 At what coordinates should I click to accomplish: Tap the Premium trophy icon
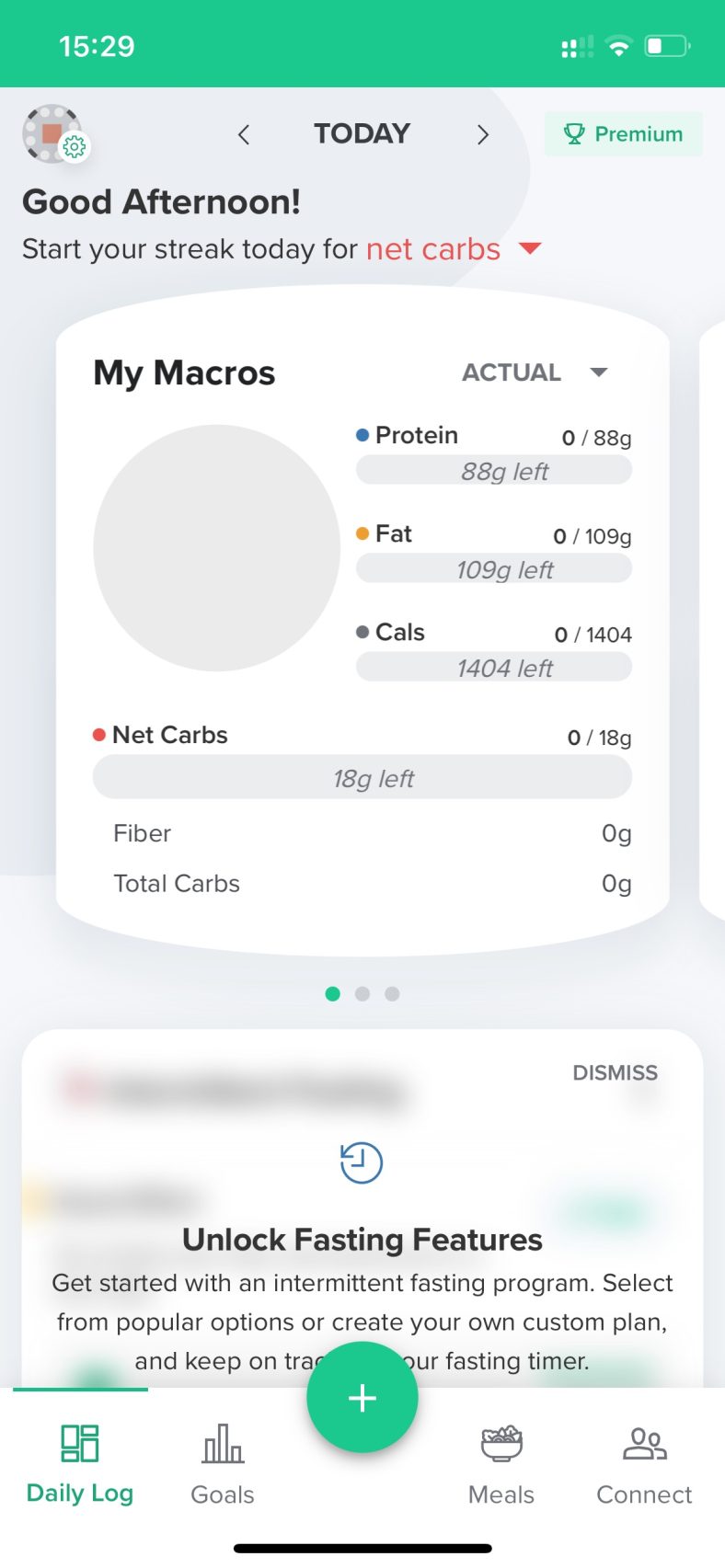click(x=575, y=133)
